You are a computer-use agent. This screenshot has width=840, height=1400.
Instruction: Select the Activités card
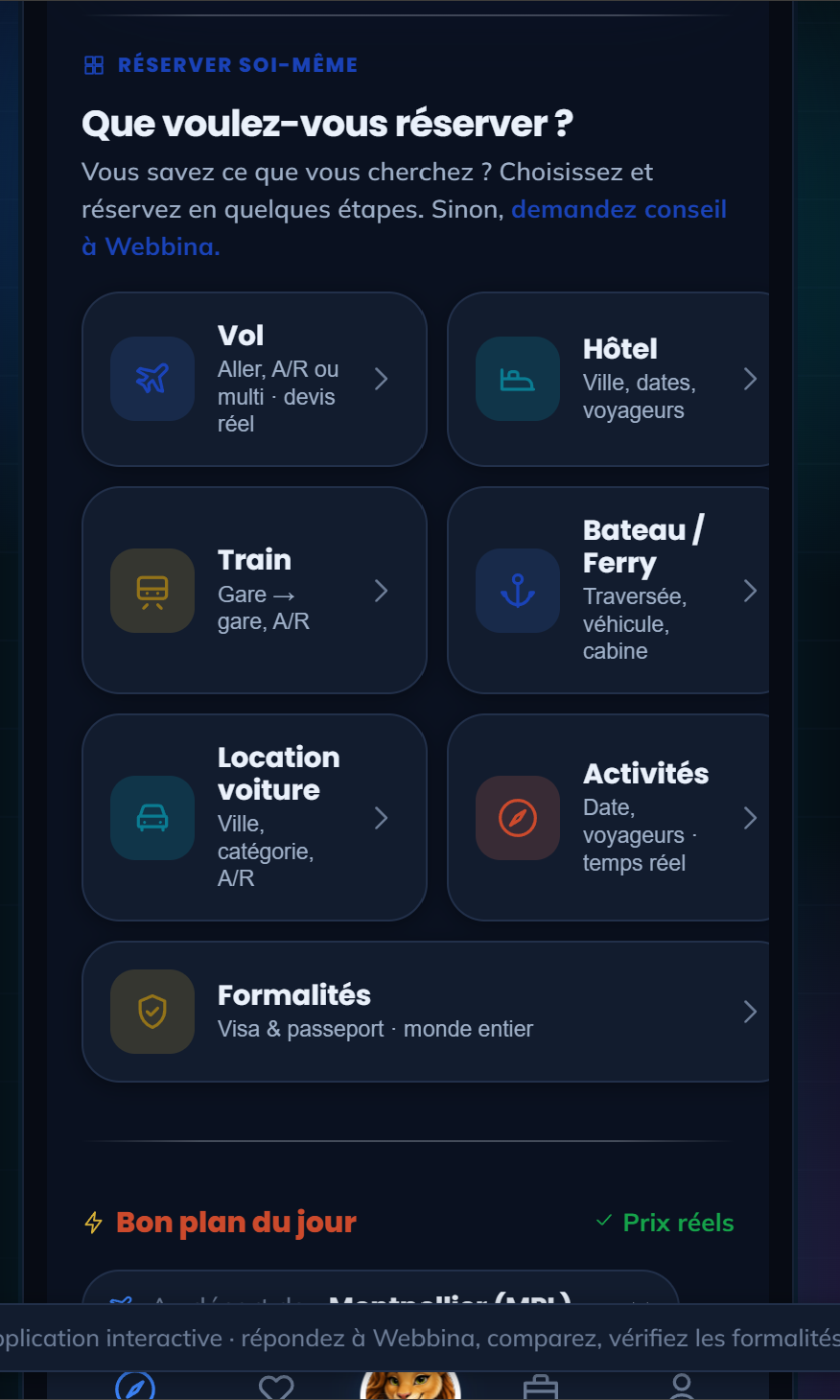pyautogui.click(x=609, y=817)
